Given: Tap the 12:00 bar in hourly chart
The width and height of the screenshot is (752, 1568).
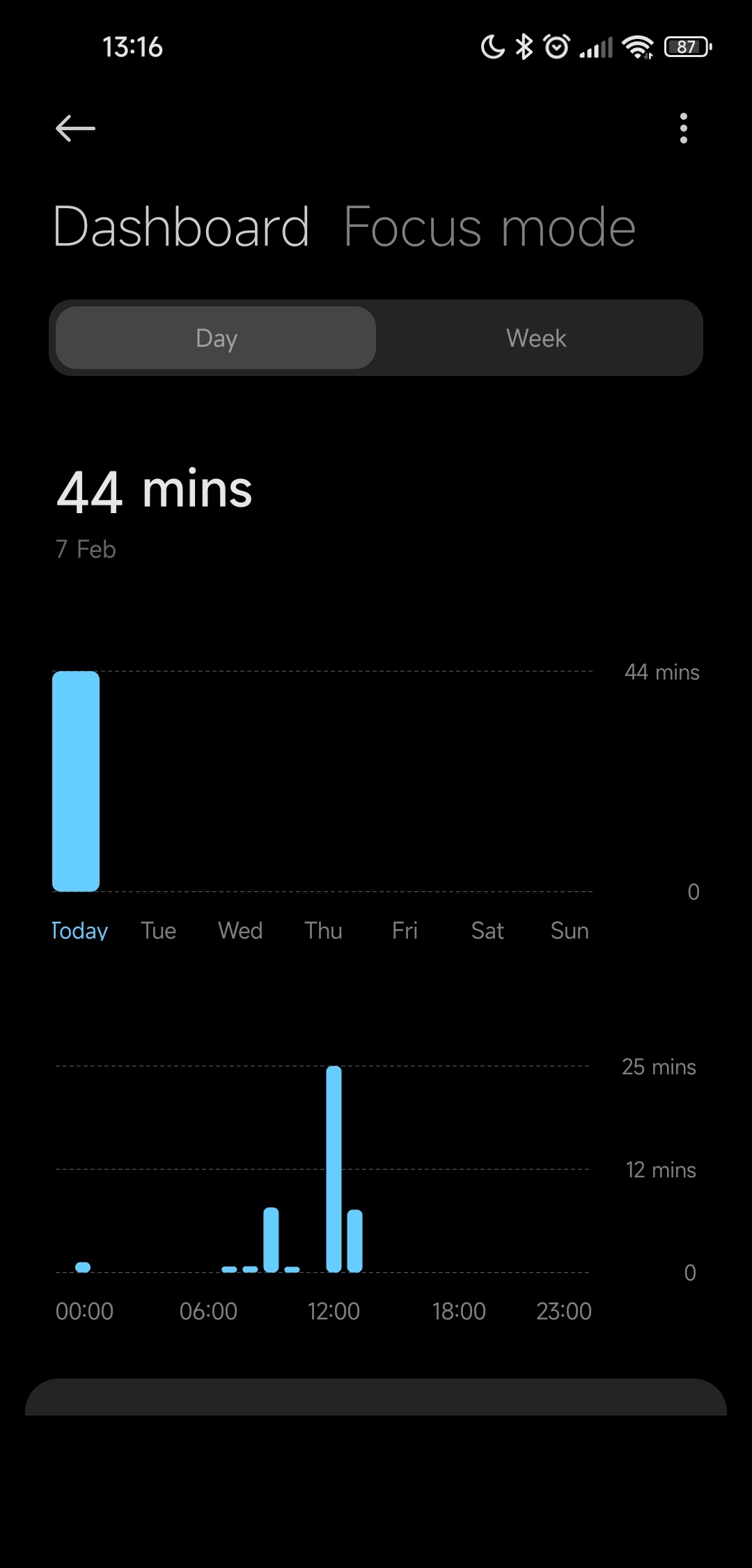Looking at the screenshot, I should click(x=334, y=1169).
